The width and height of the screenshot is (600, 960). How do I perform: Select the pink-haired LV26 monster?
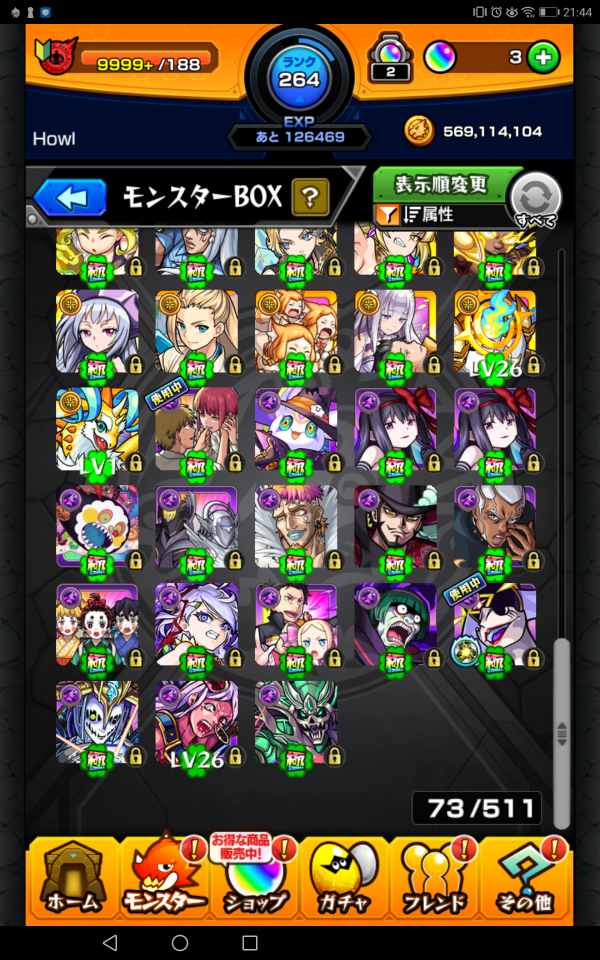click(x=196, y=722)
